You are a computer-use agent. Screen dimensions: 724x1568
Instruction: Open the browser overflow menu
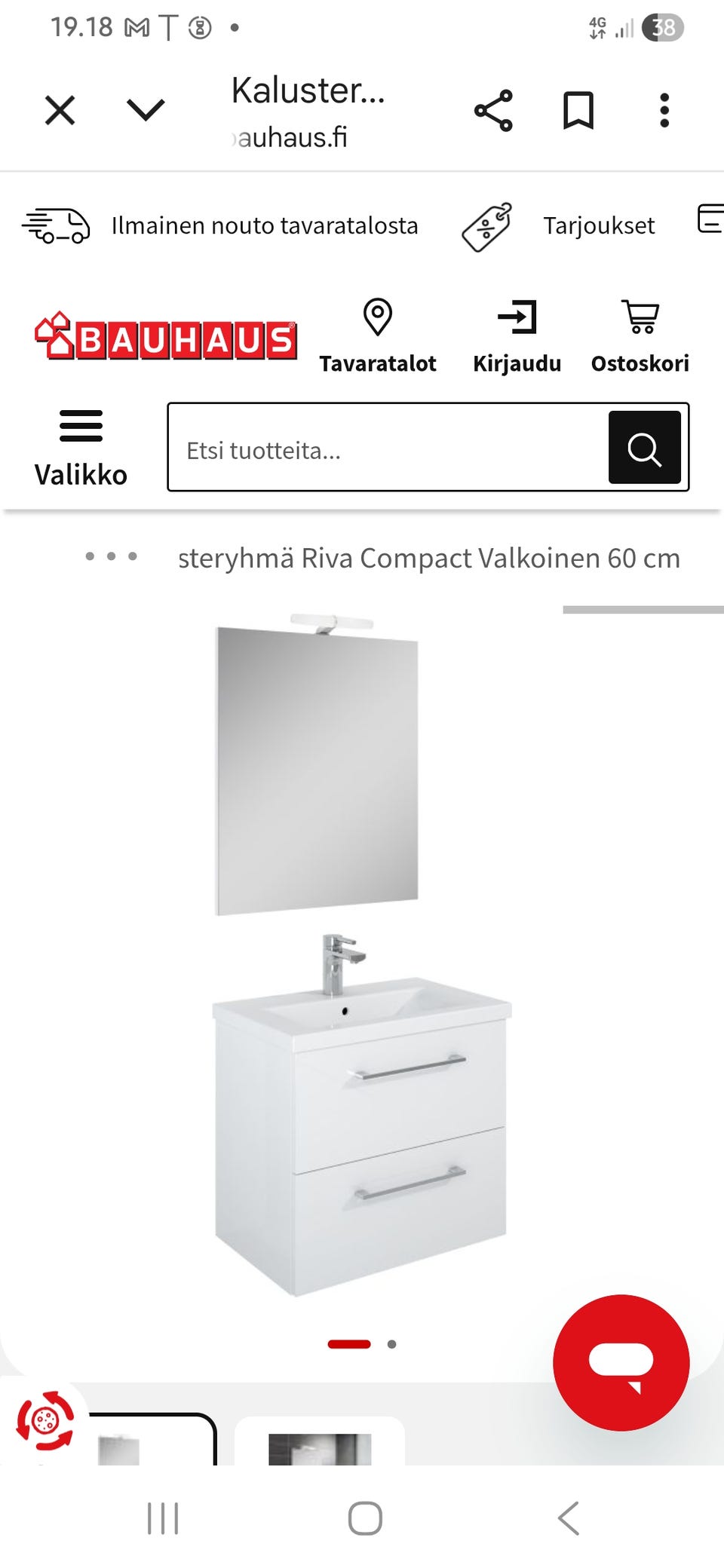tap(664, 111)
